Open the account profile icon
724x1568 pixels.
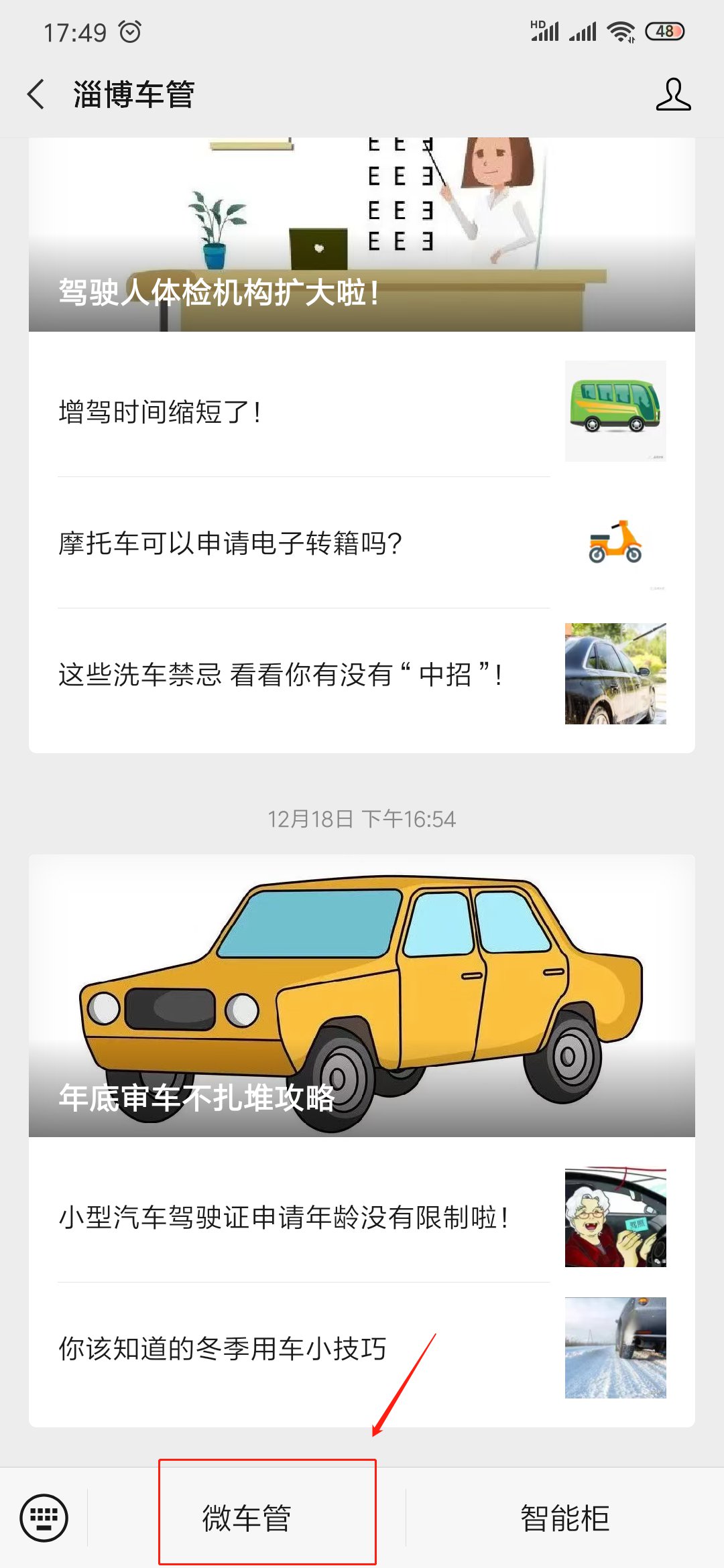pos(672,94)
